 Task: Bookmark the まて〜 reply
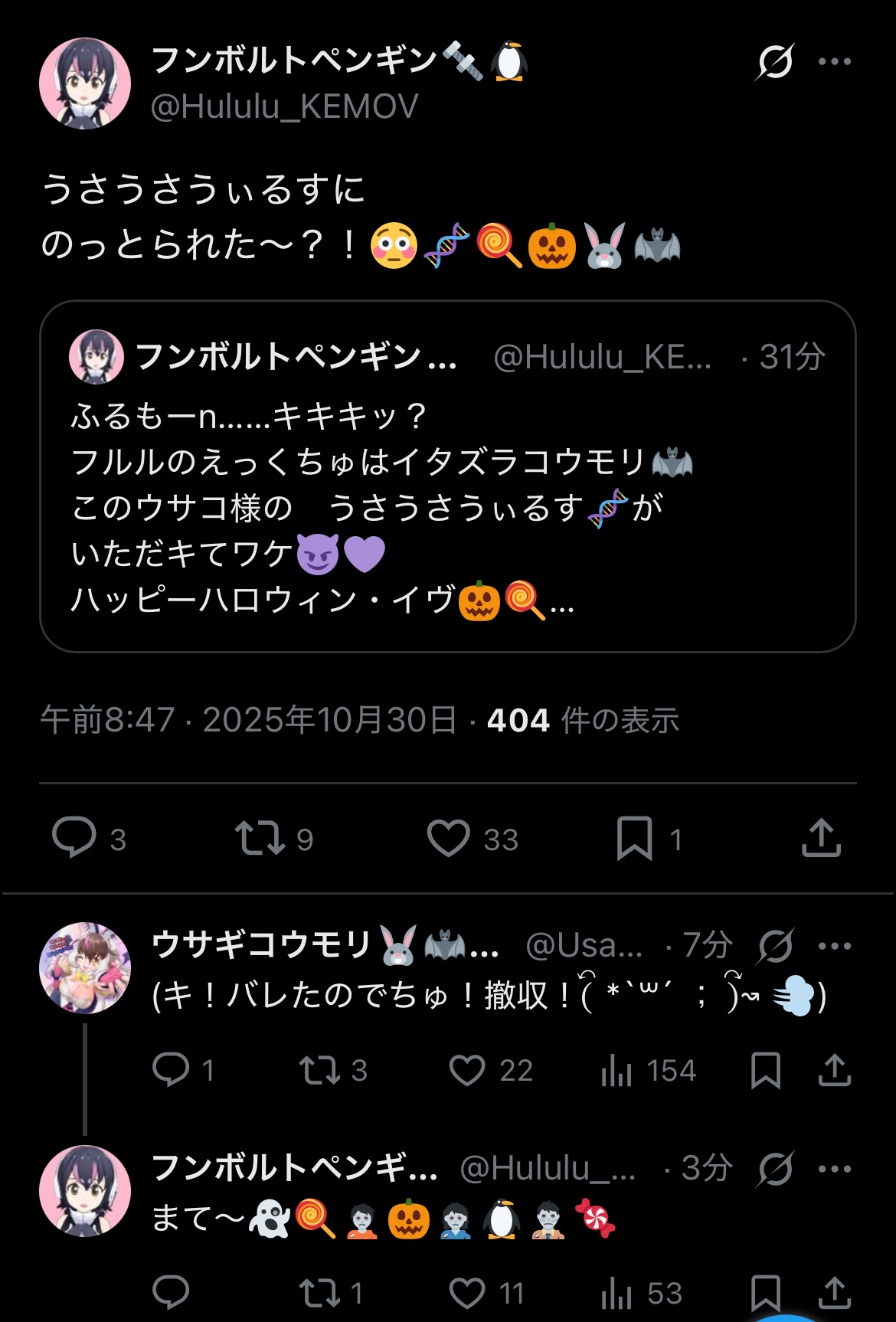(766, 1293)
